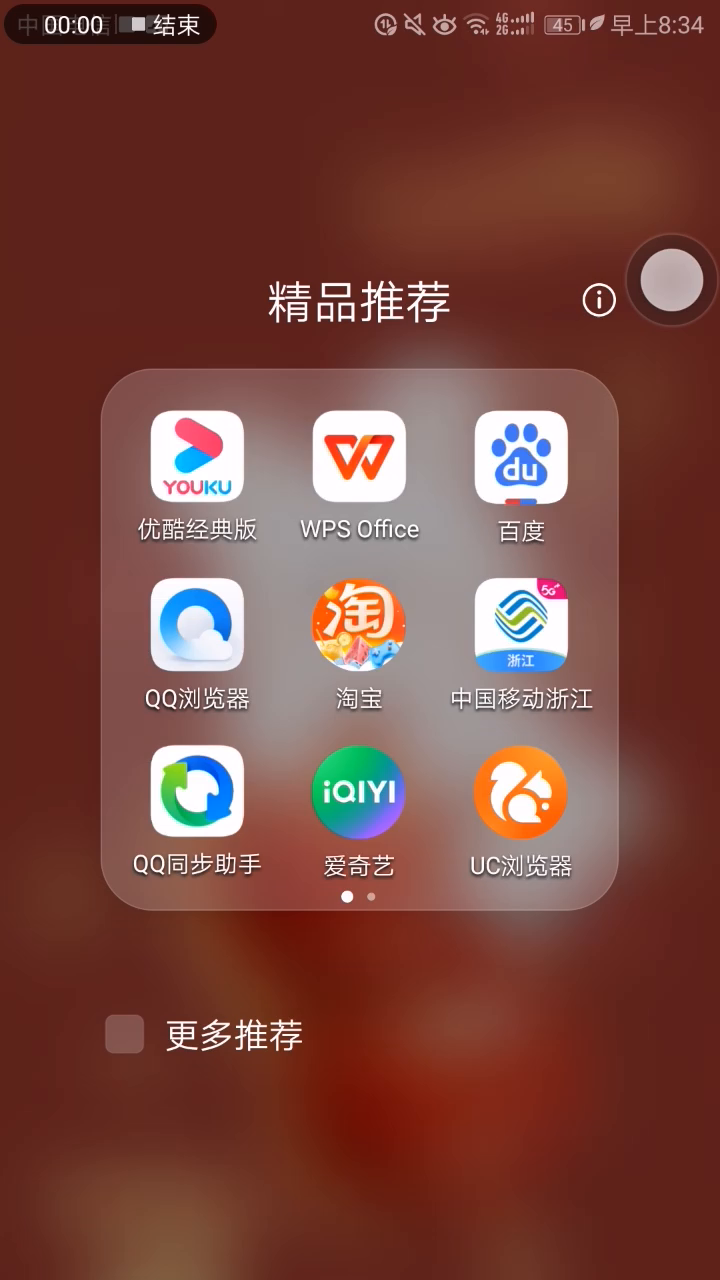This screenshot has height=1280, width=720.
Task: Go to second folder page dot
Action: (371, 897)
